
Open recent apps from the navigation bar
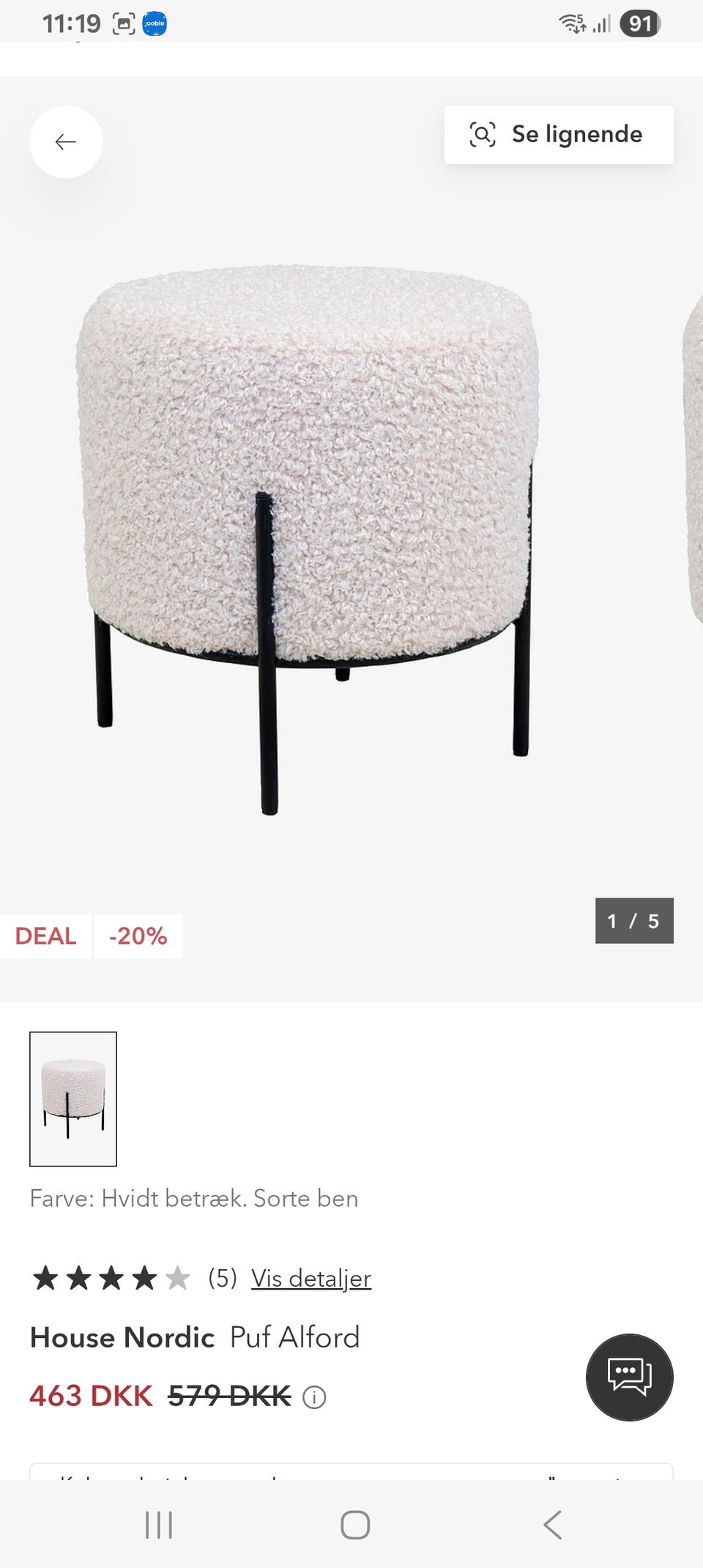[x=159, y=1526]
